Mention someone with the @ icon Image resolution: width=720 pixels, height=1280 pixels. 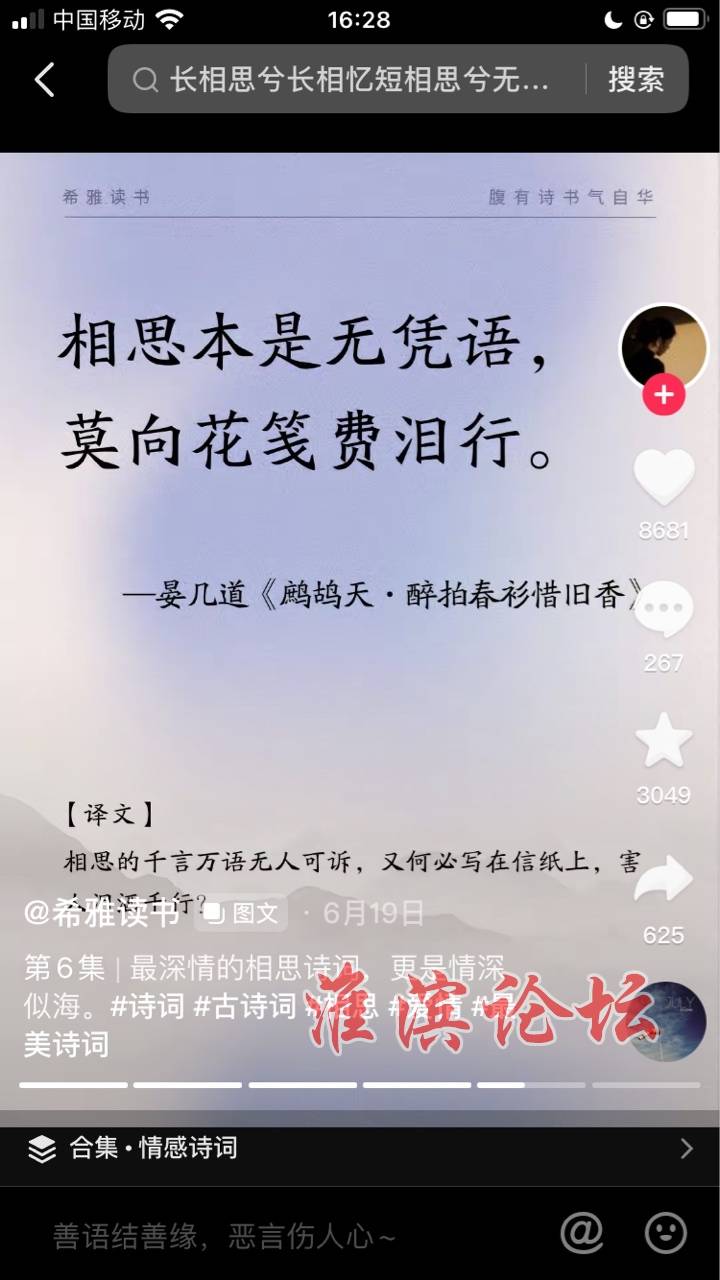click(x=582, y=1234)
